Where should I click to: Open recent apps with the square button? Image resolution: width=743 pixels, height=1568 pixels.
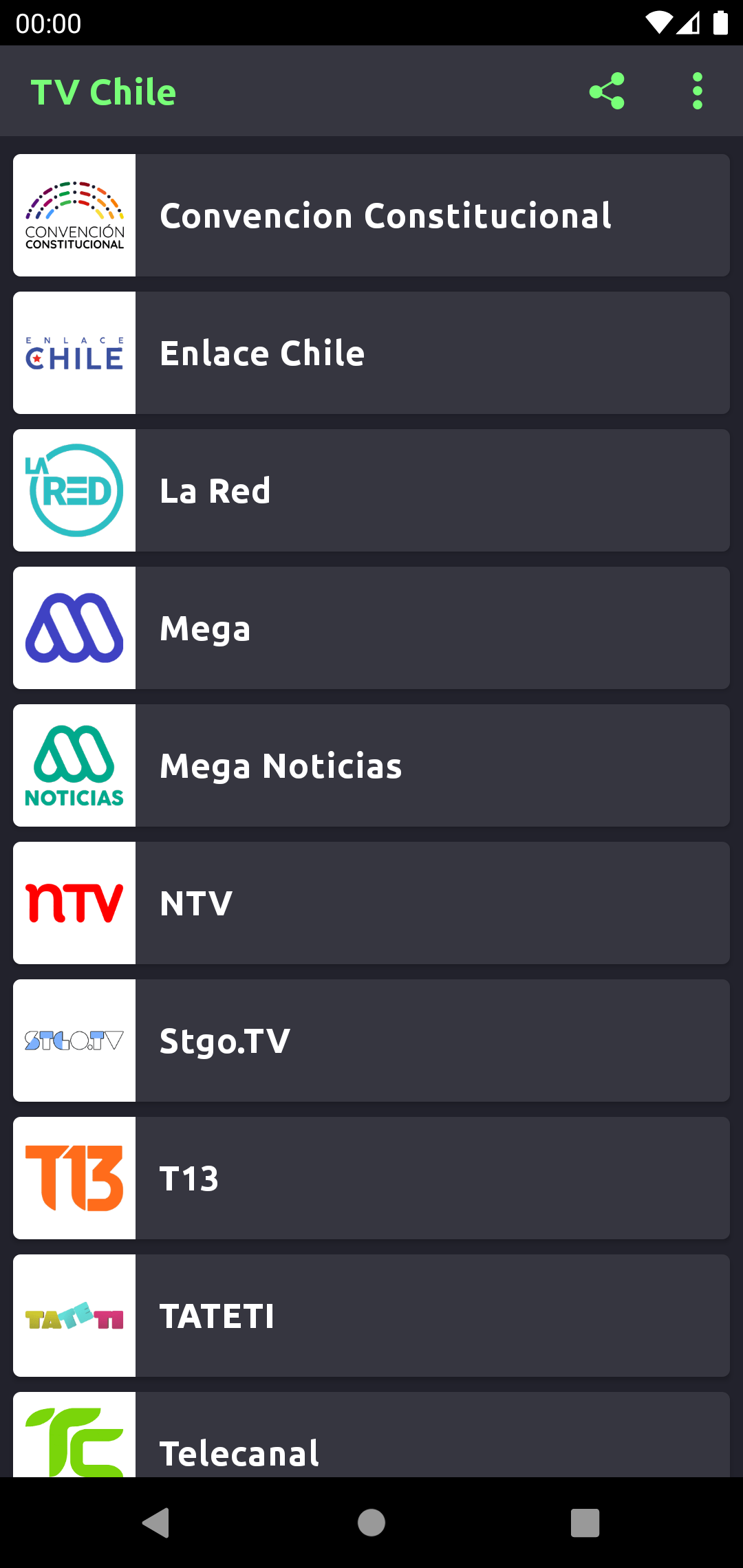[x=584, y=1522]
